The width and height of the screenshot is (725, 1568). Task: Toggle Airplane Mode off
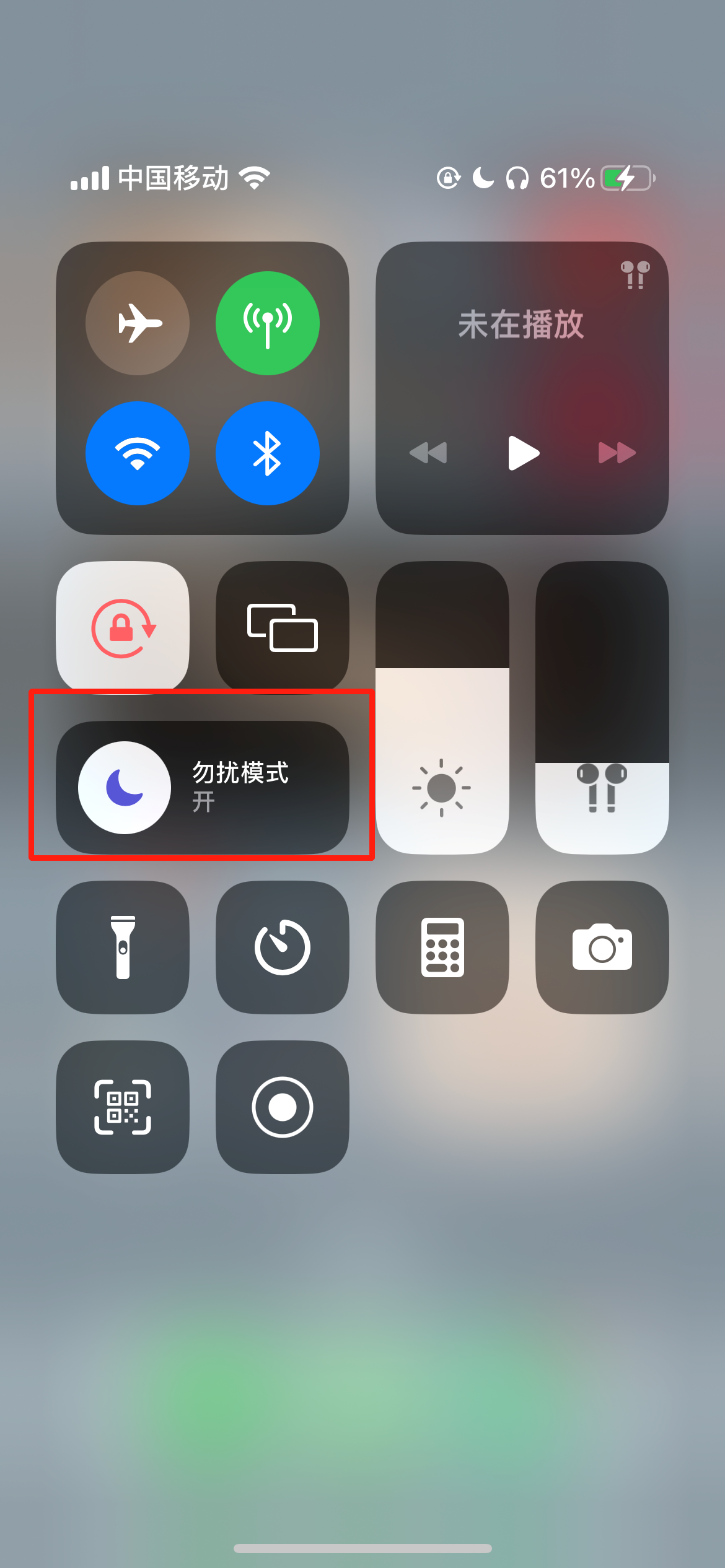pos(138,323)
